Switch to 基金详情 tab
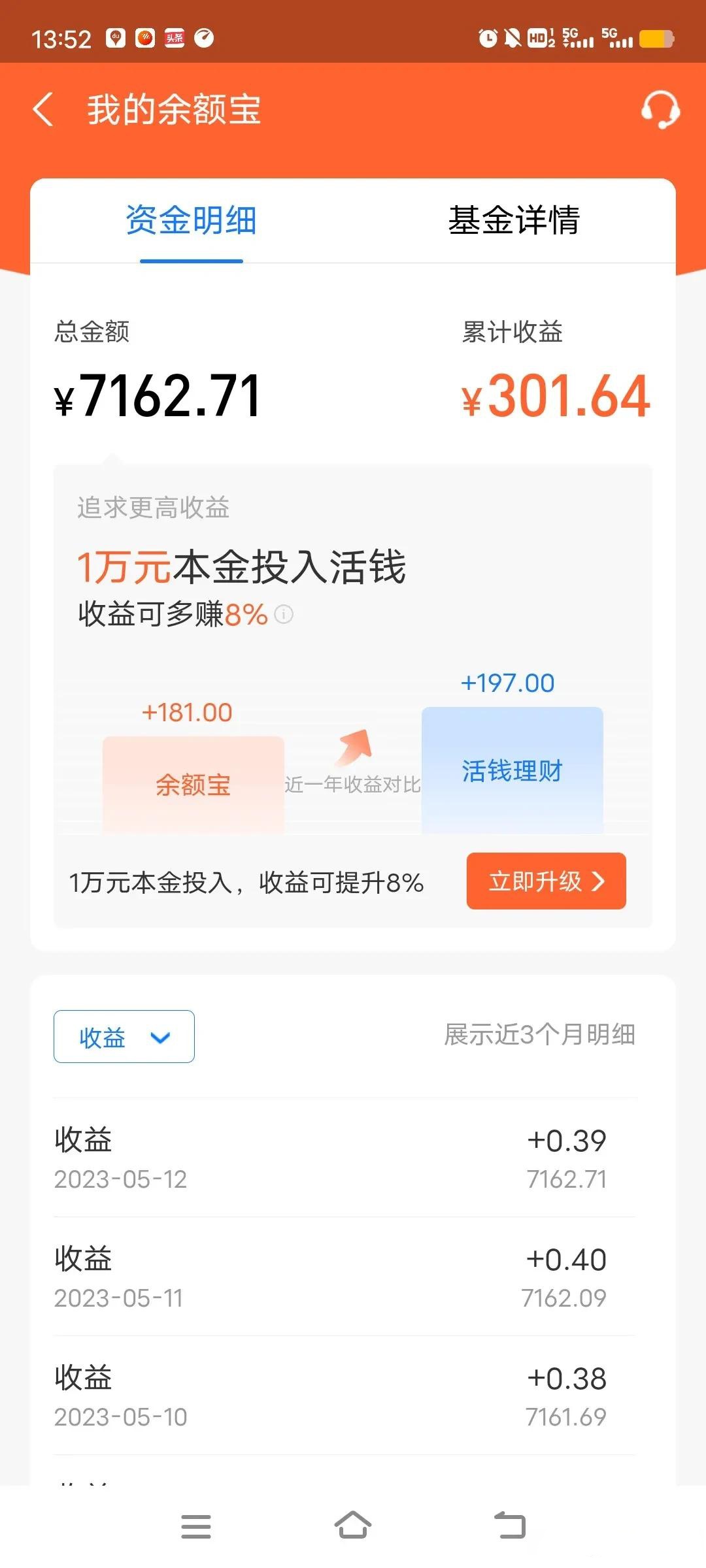This screenshot has width=706, height=1568. 514,220
